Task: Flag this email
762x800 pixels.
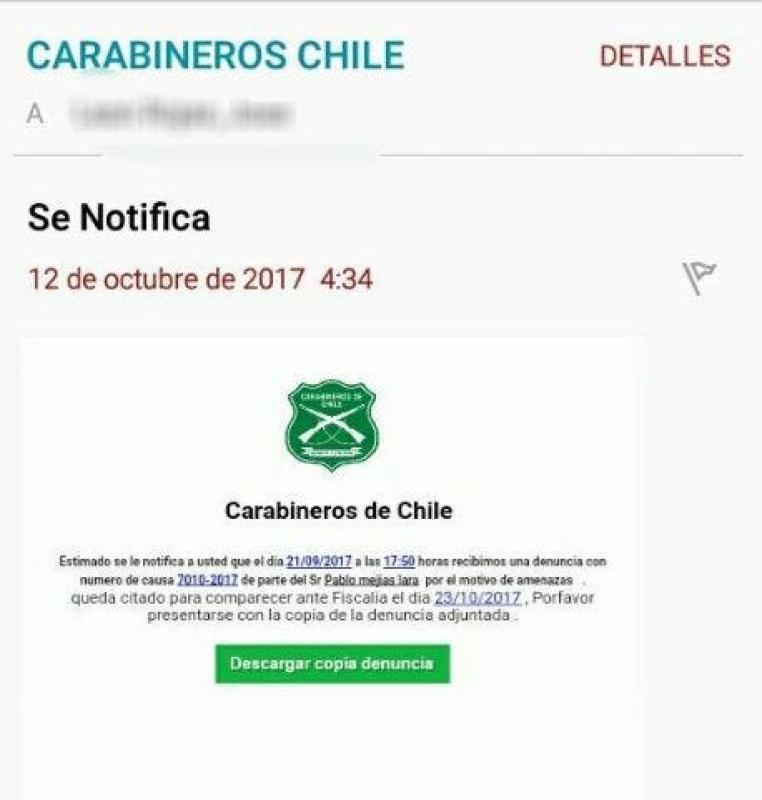Action: (x=699, y=278)
